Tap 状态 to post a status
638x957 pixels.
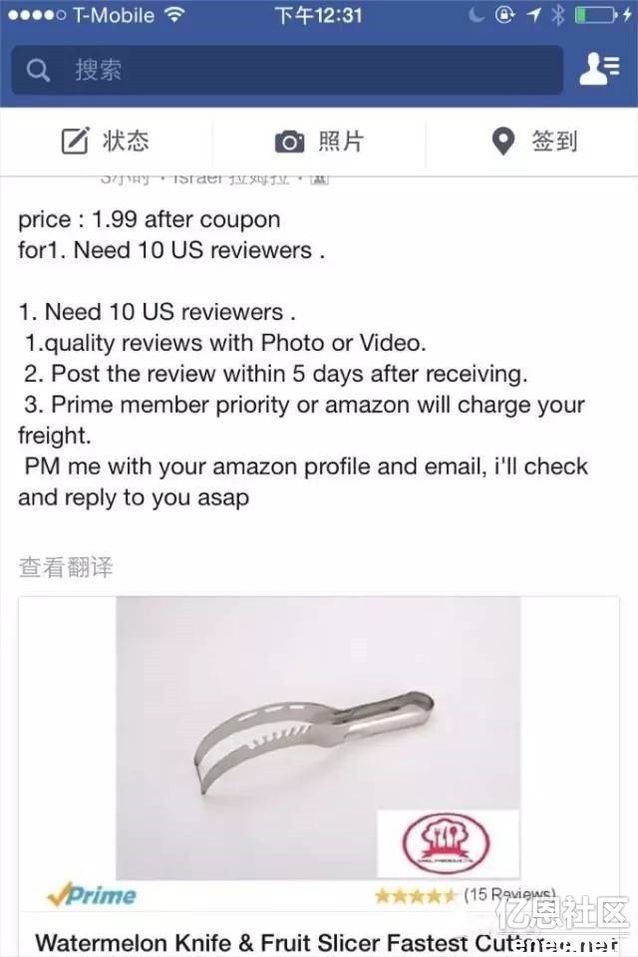tap(106, 142)
